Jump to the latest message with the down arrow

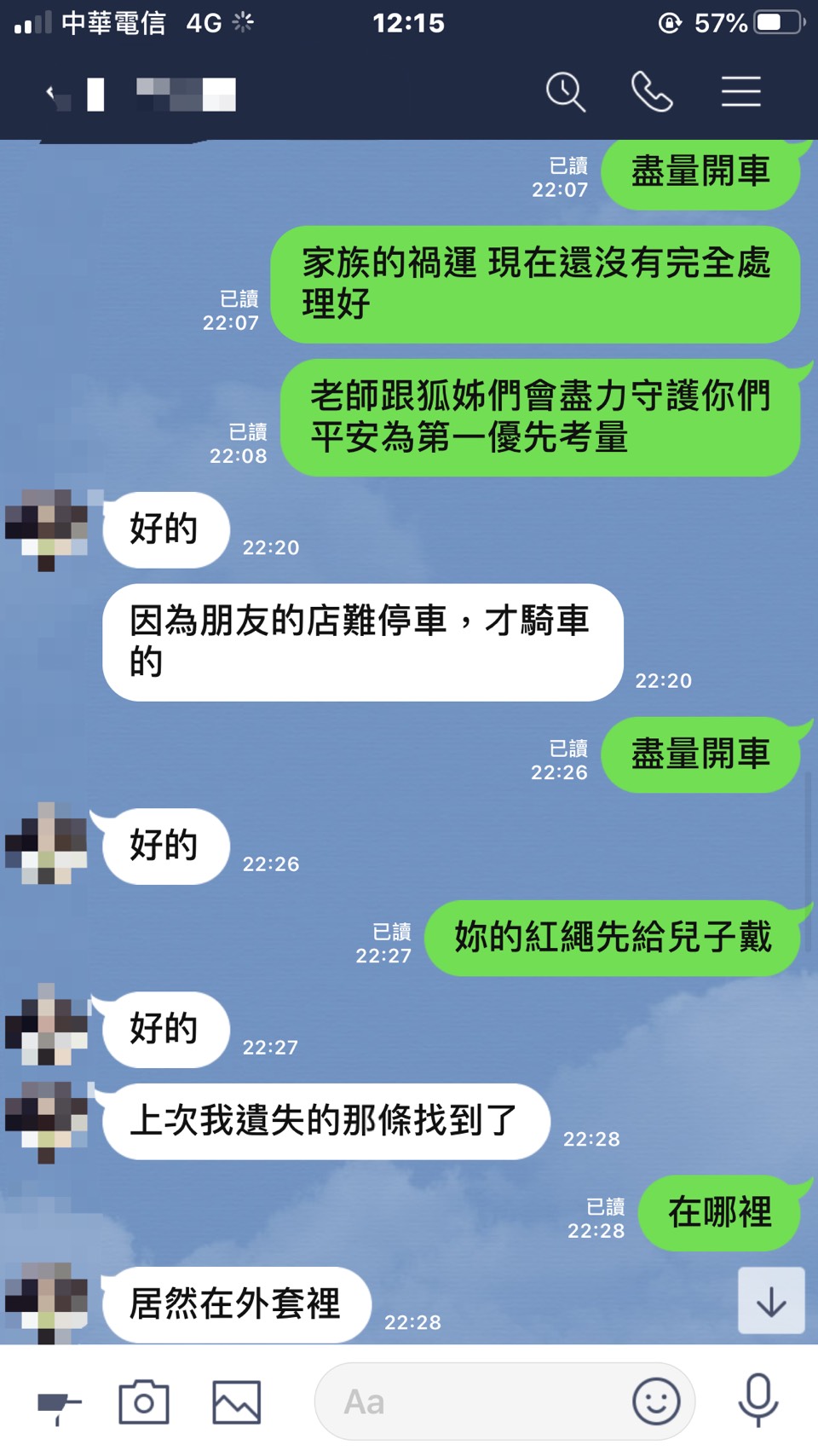[x=771, y=1301]
